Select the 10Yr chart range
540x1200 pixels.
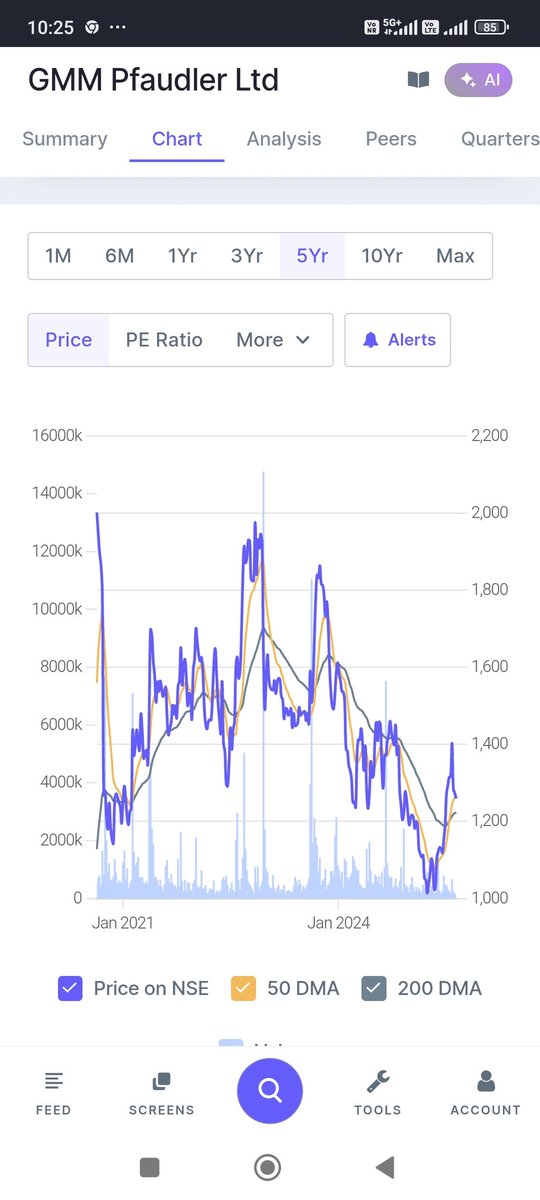point(382,256)
